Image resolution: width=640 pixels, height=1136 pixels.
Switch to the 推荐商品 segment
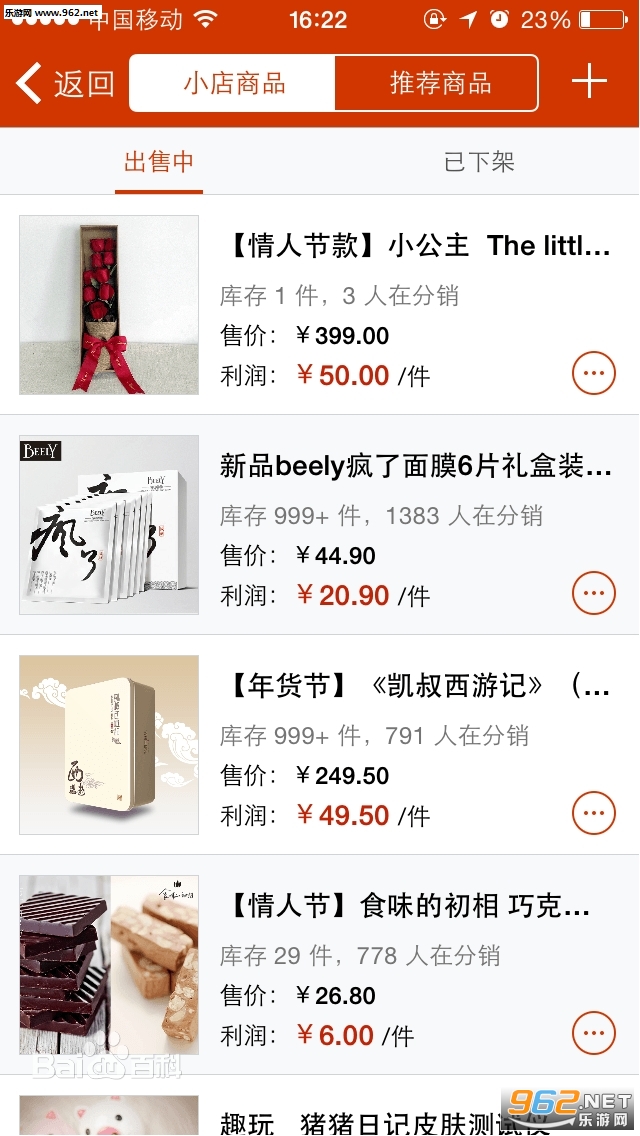[437, 83]
